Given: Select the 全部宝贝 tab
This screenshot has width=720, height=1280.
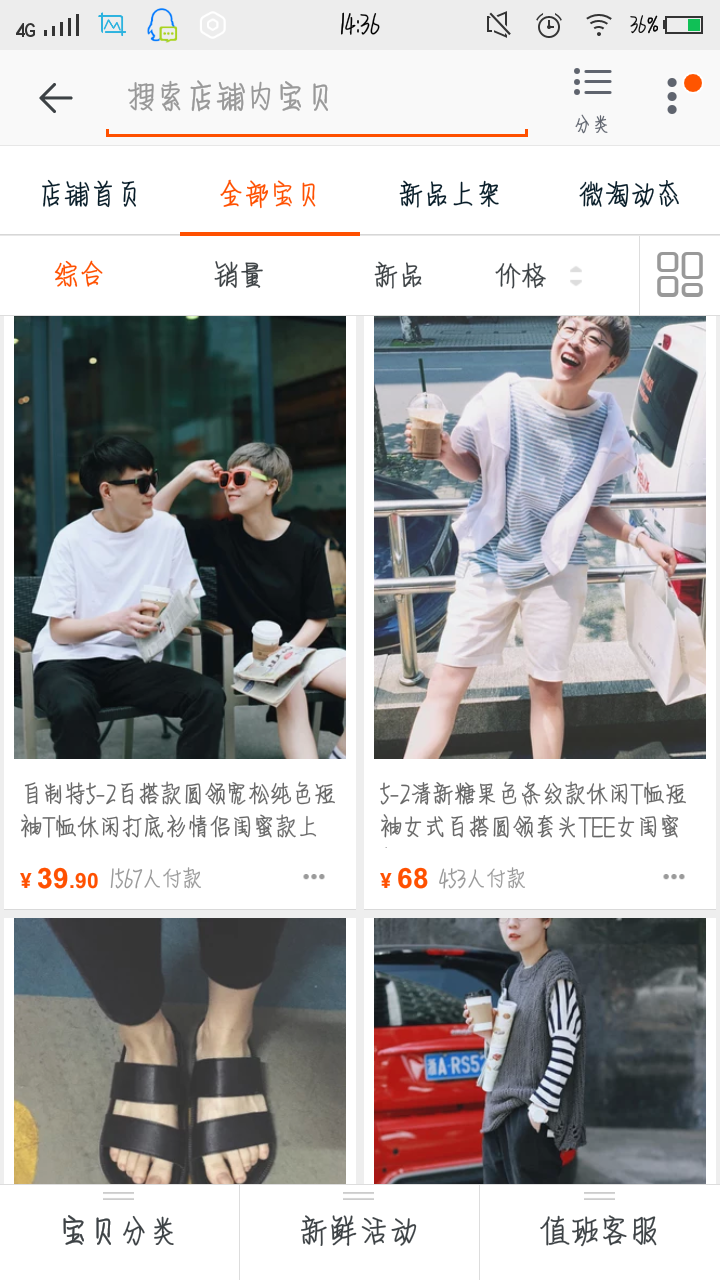Looking at the screenshot, I should click(269, 194).
